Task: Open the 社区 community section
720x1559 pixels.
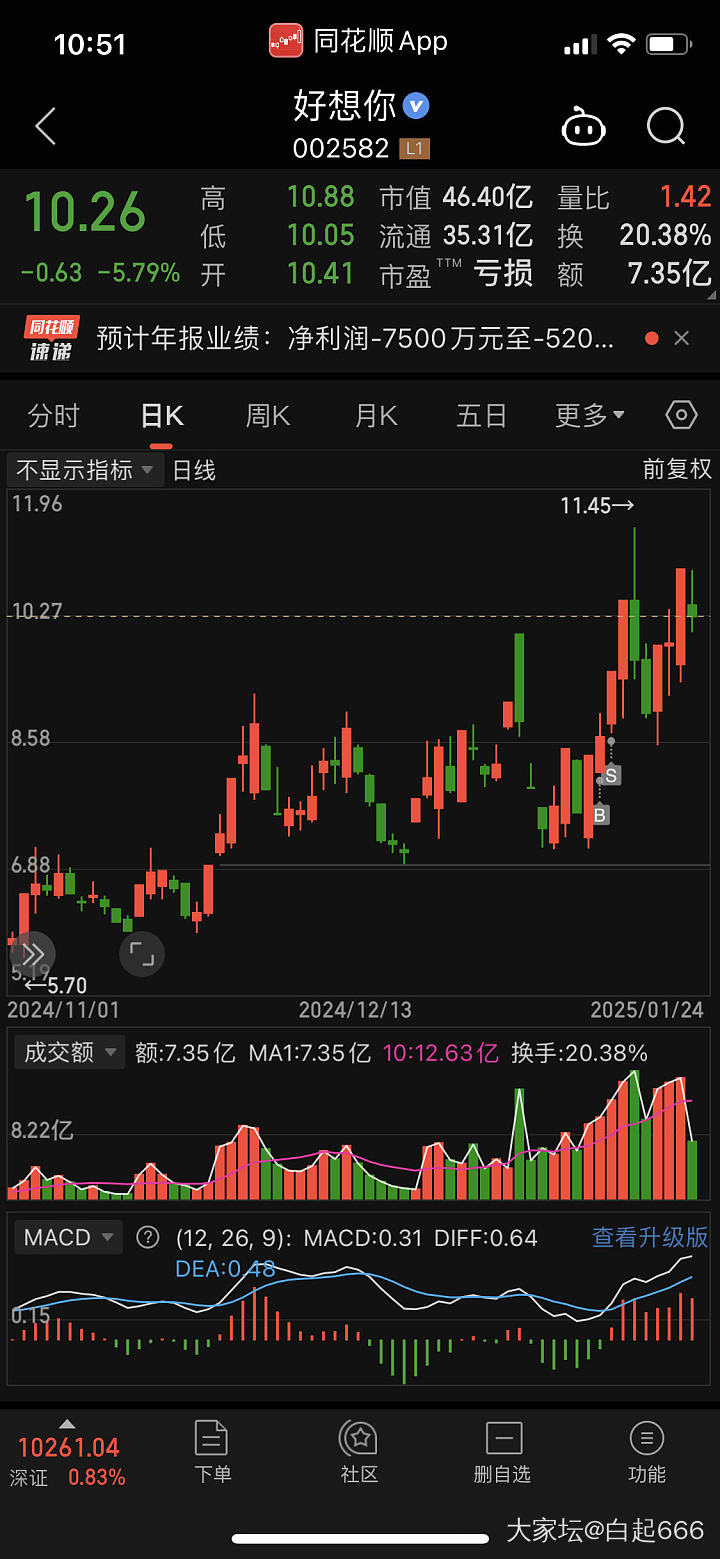Action: (x=359, y=1452)
